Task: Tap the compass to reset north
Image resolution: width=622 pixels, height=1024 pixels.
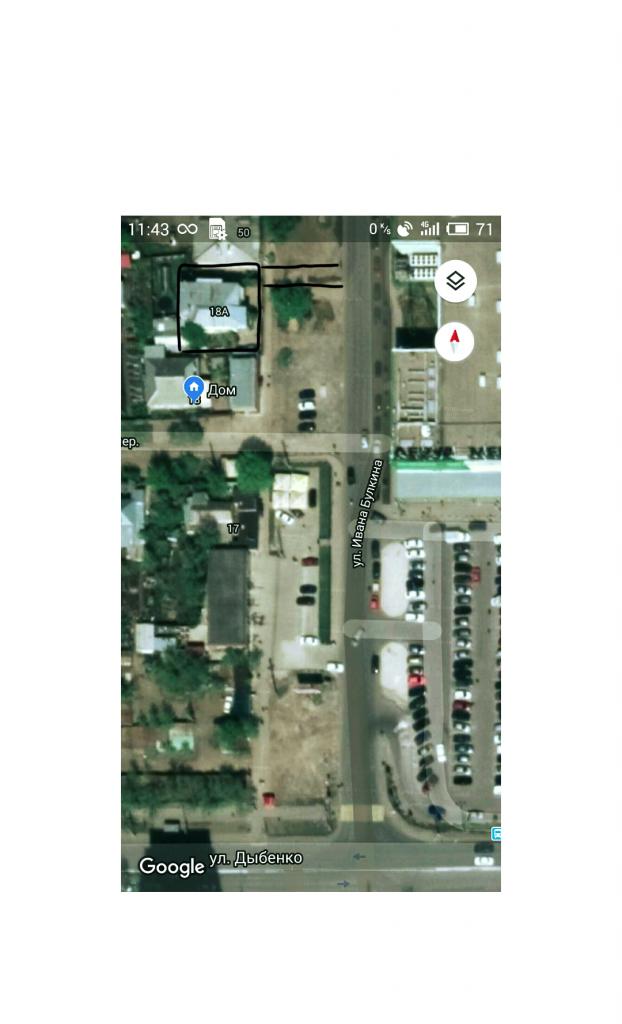Action: [455, 342]
